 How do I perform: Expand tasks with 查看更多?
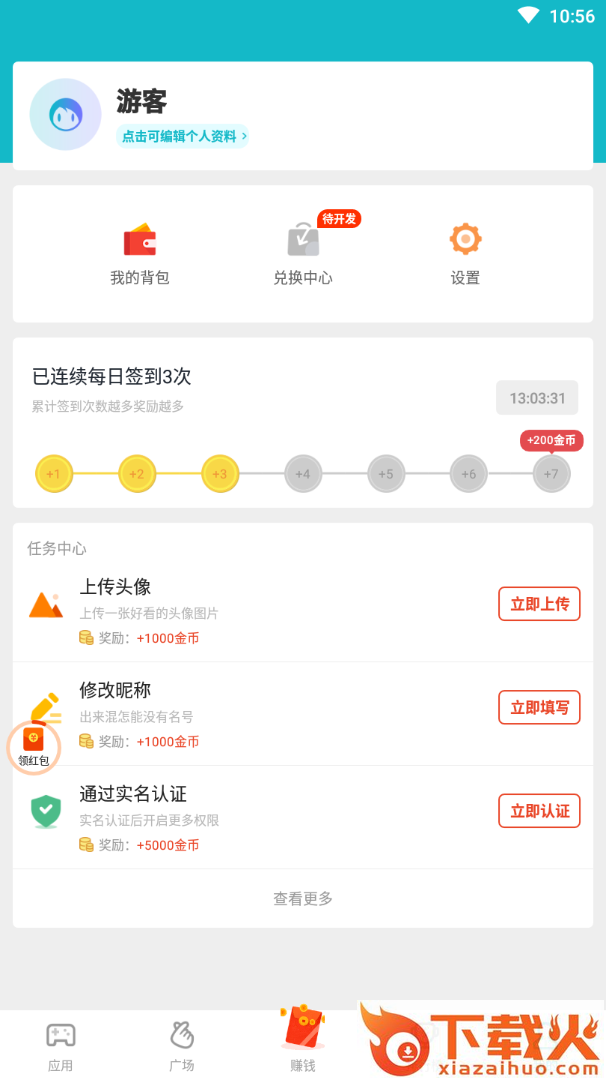pyautogui.click(x=303, y=898)
